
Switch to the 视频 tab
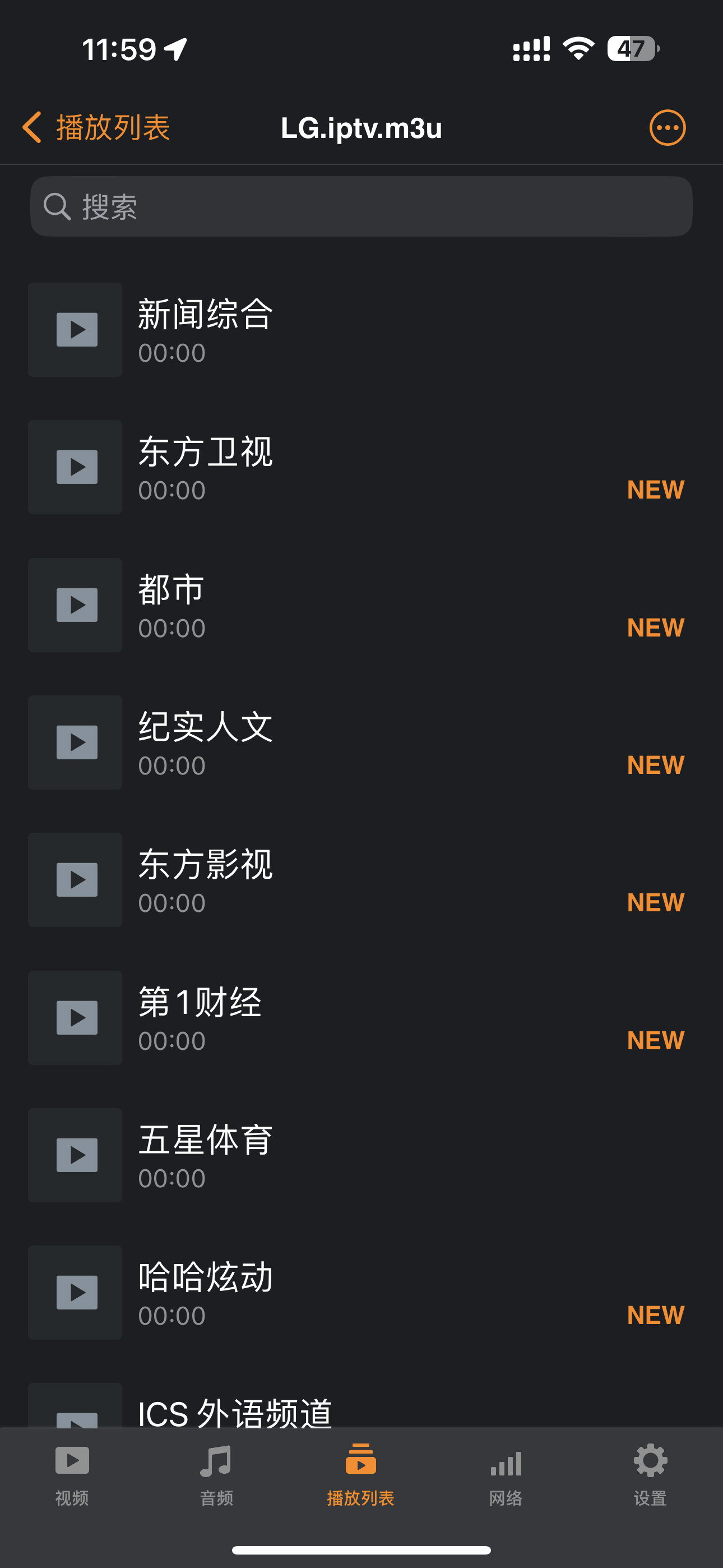tap(72, 1472)
